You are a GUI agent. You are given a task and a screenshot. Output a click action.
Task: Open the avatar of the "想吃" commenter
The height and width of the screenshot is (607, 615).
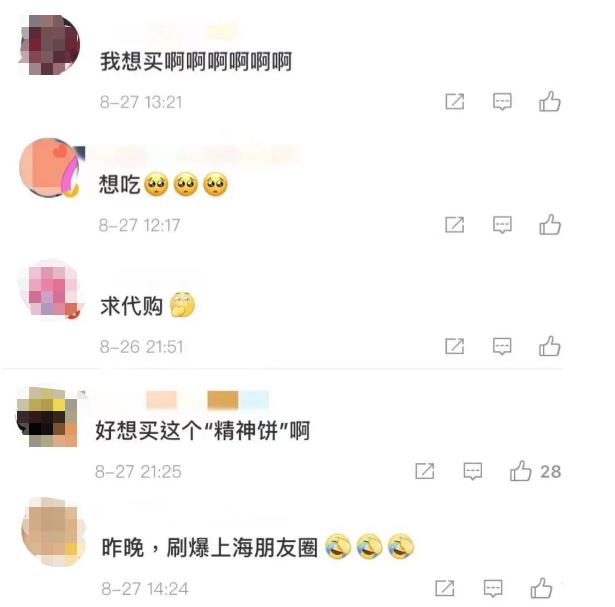coord(49,167)
